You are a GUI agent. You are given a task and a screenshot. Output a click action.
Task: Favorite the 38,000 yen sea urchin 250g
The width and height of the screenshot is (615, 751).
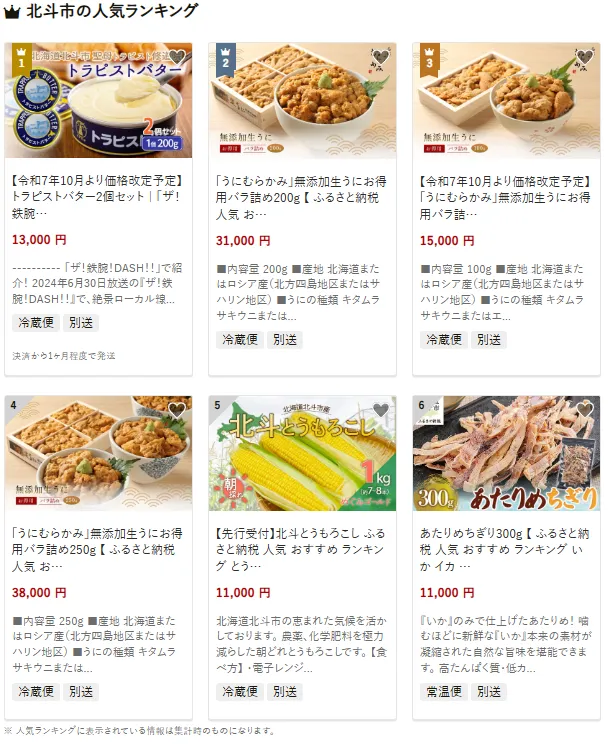tap(176, 410)
